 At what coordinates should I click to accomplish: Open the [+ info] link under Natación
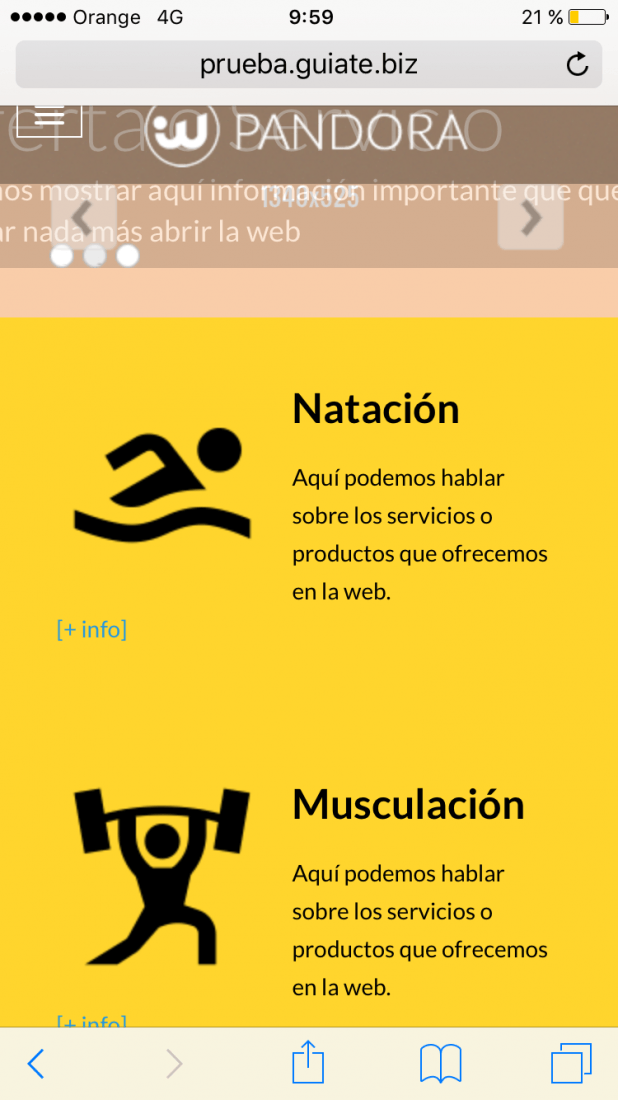[92, 629]
